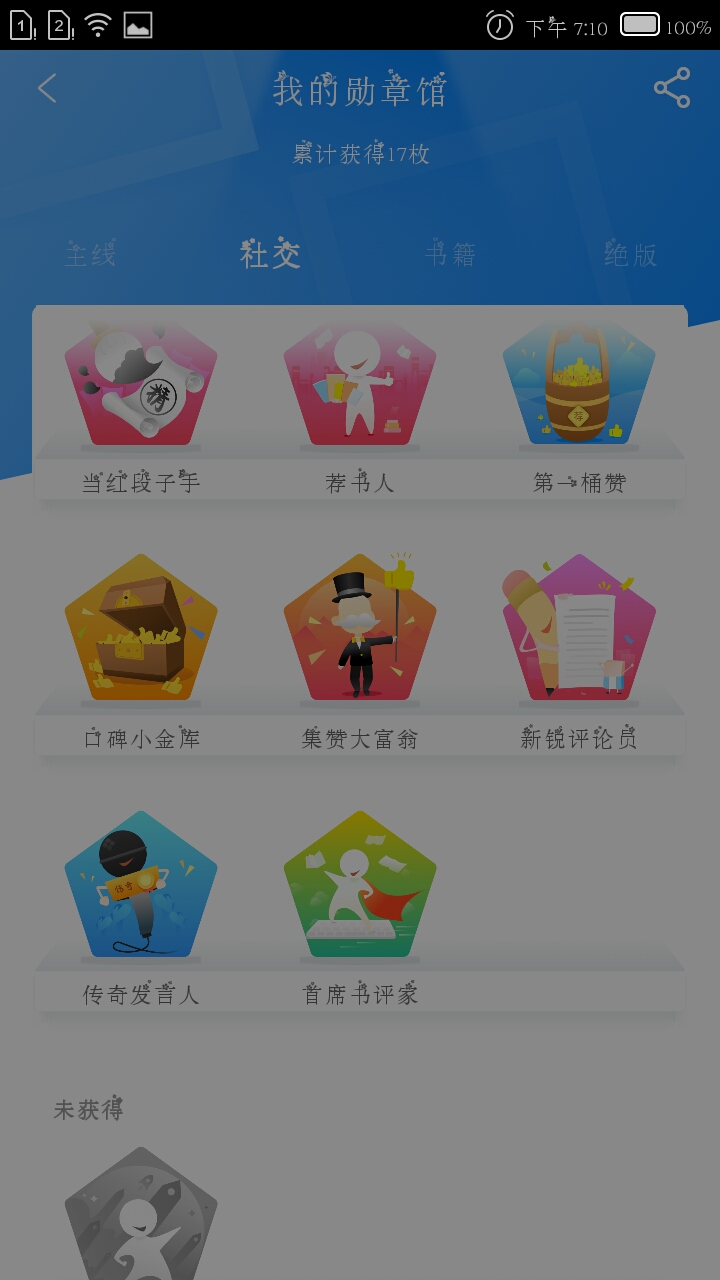
Task: View the 荐书人 medal
Action: point(360,382)
